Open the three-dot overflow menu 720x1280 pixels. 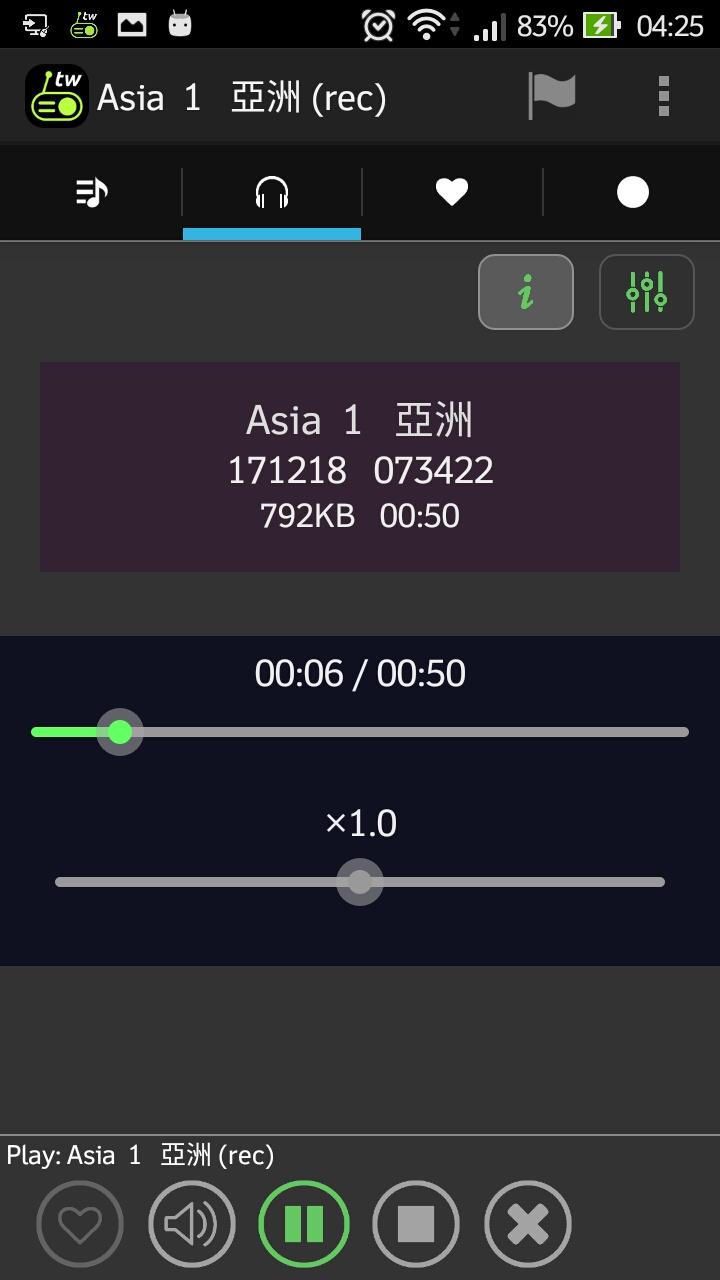point(663,96)
